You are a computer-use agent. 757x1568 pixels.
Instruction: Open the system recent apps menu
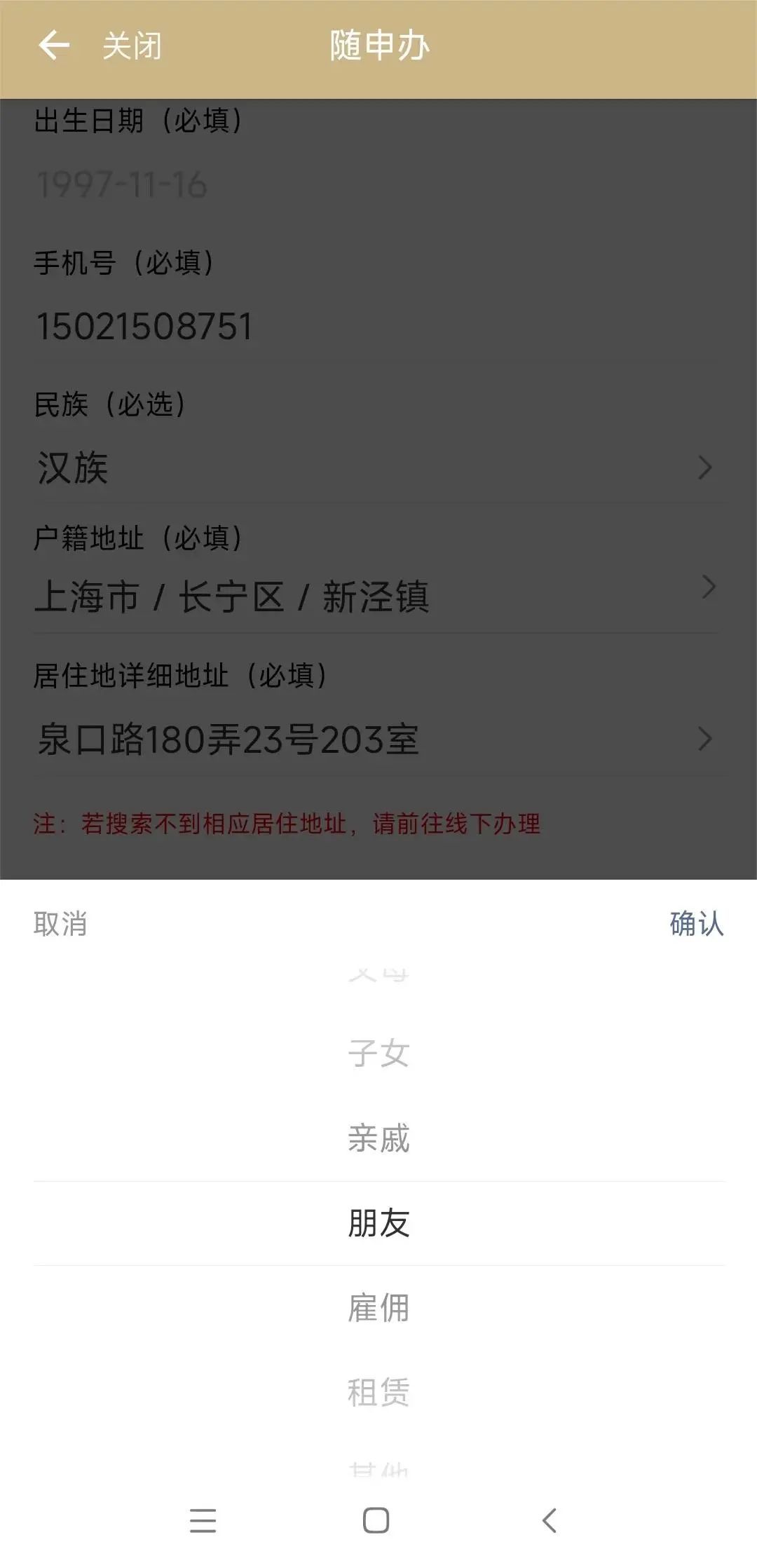203,1520
